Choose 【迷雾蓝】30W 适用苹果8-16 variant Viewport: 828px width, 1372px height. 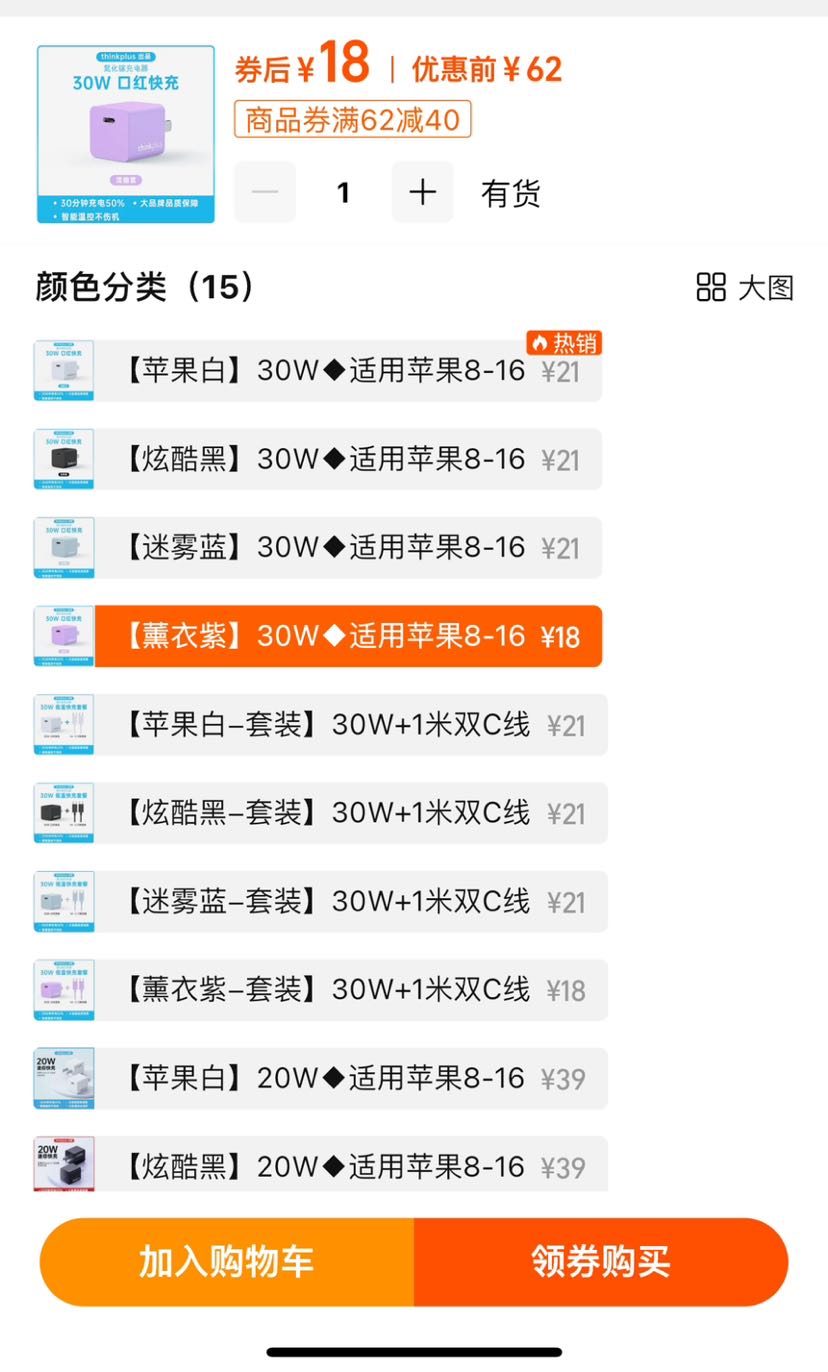[318, 547]
